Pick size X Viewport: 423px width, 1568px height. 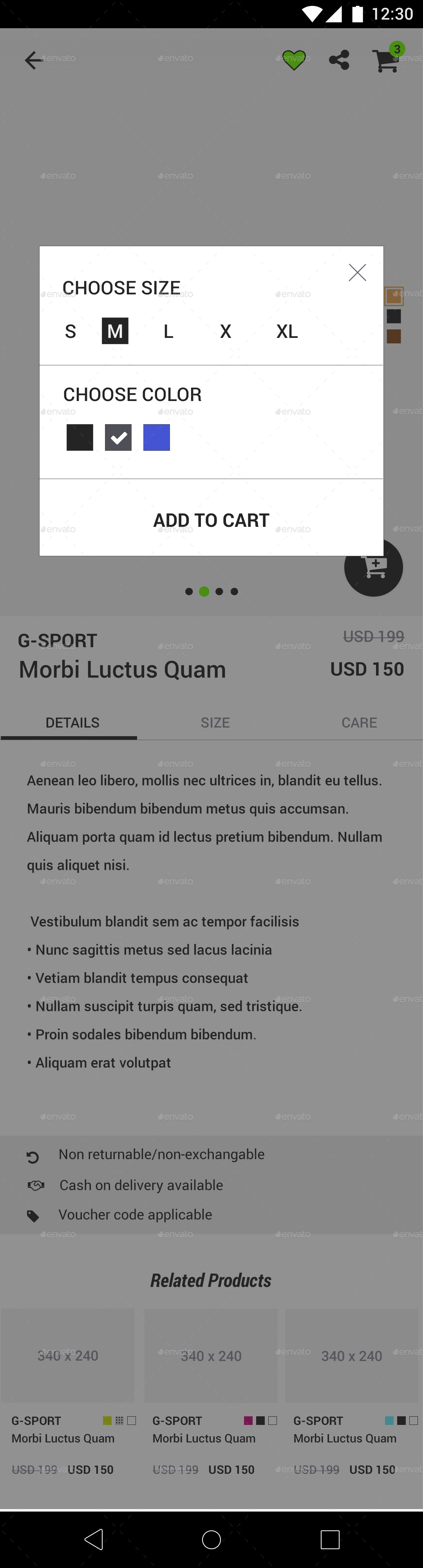(x=226, y=332)
